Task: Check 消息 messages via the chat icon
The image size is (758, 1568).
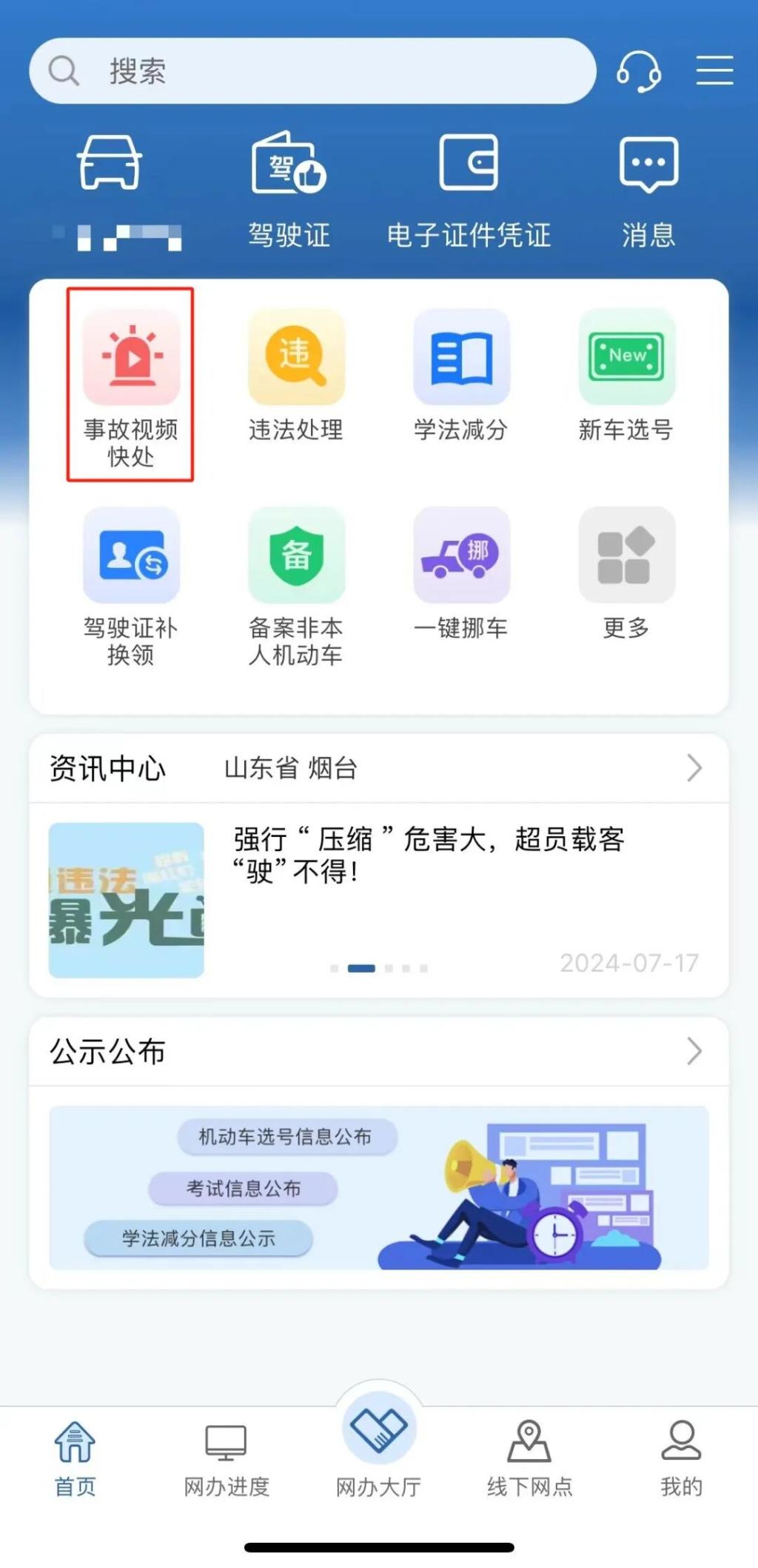Action: pyautogui.click(x=648, y=185)
